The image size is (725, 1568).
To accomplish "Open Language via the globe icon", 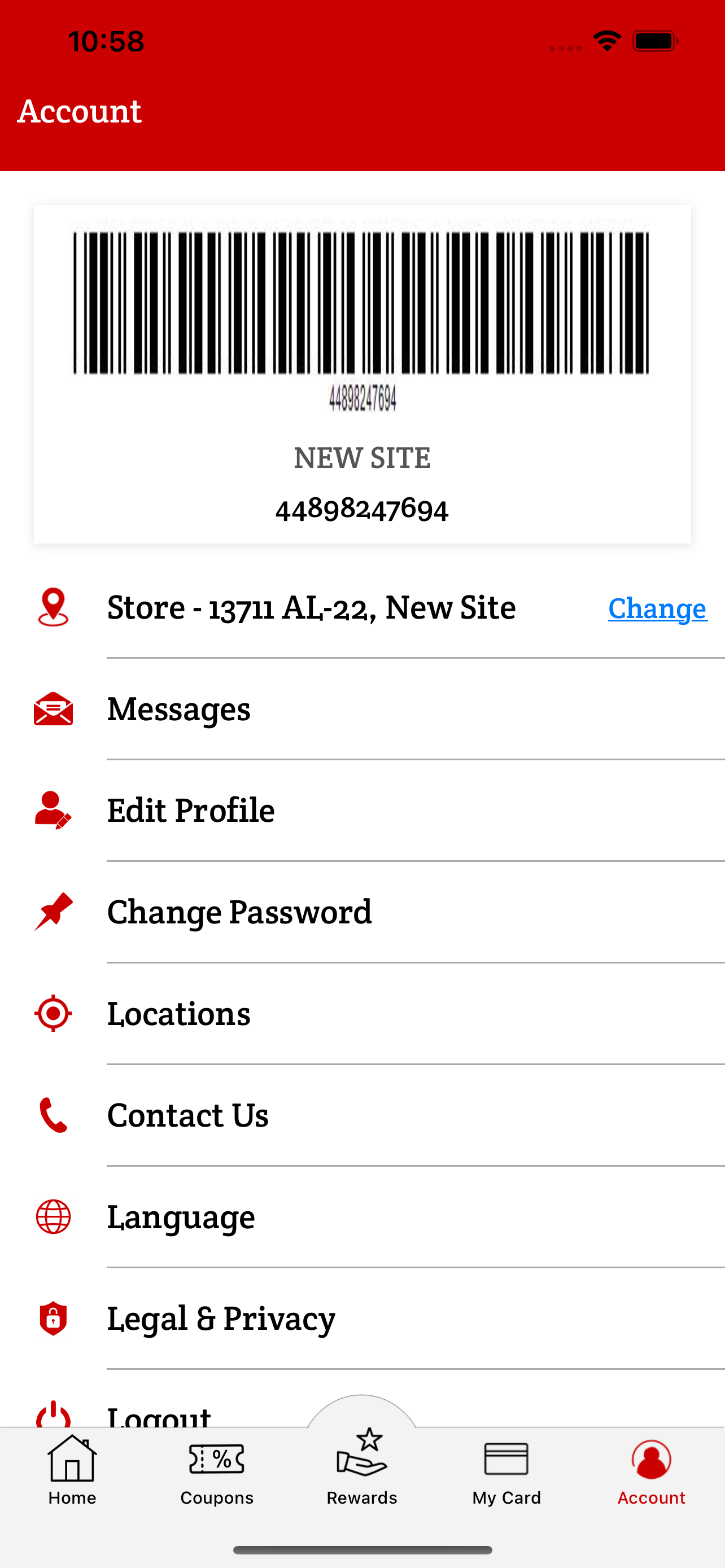I will coord(53,1216).
